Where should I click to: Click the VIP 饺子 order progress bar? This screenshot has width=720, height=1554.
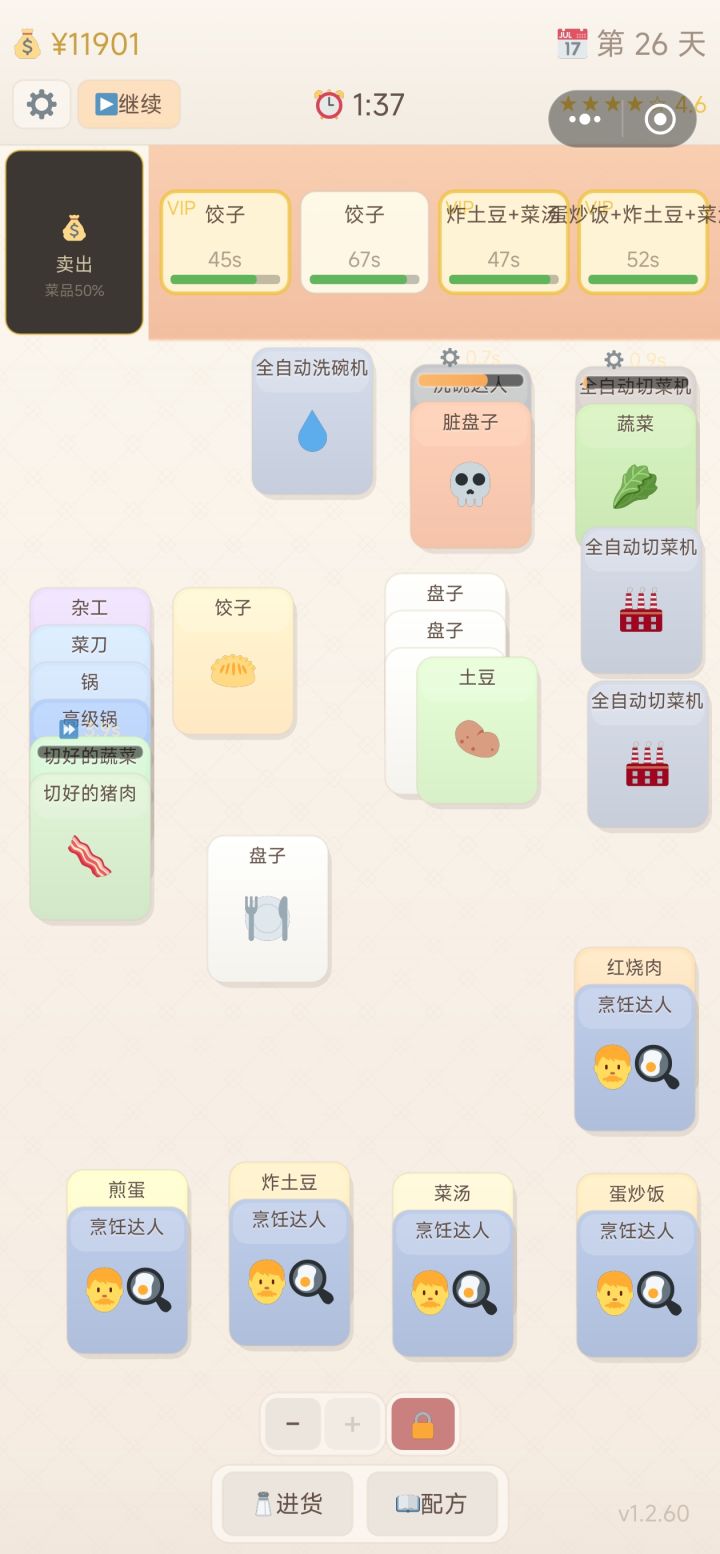(x=224, y=279)
